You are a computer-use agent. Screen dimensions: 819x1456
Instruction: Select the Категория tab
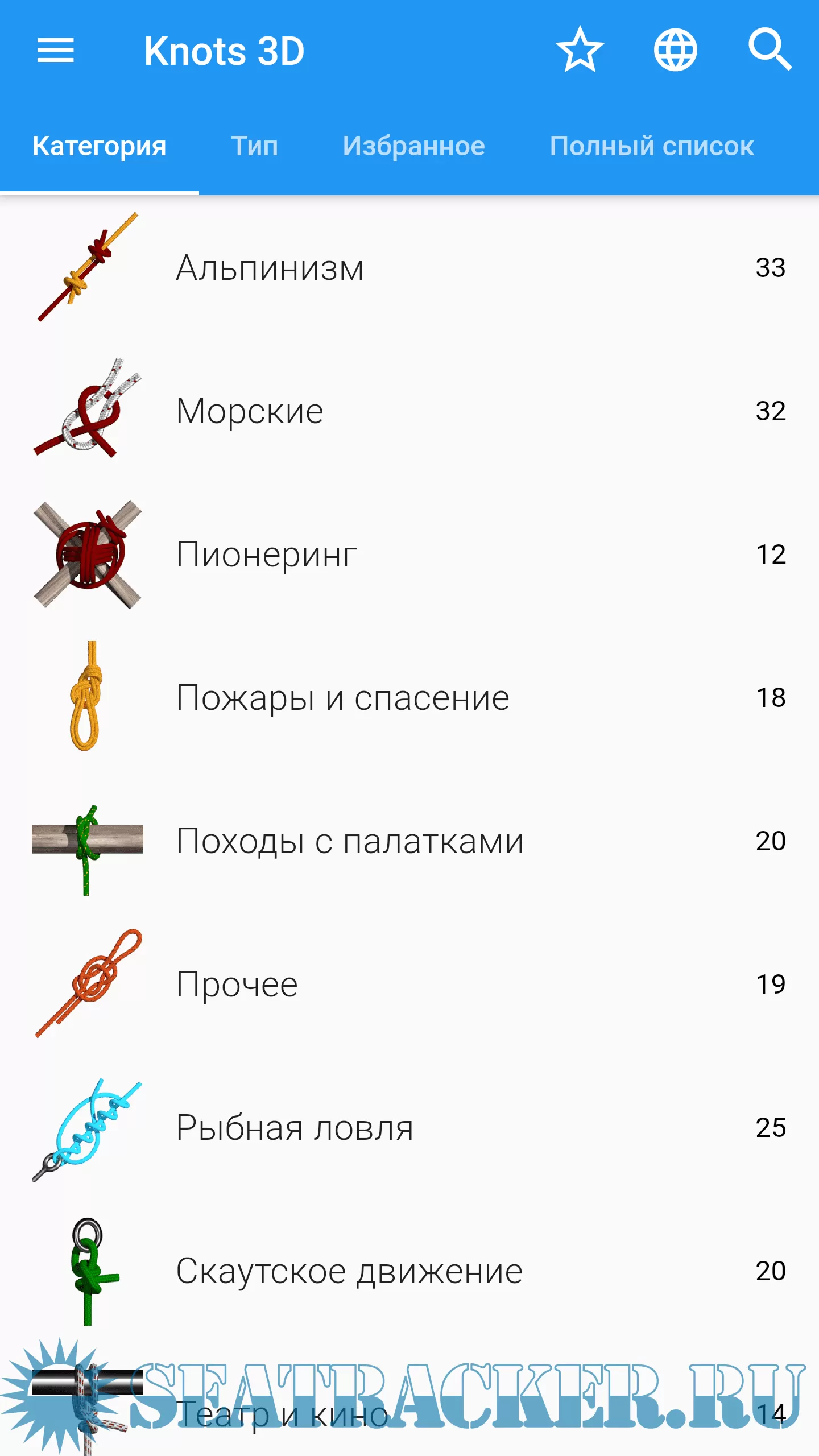click(x=100, y=146)
